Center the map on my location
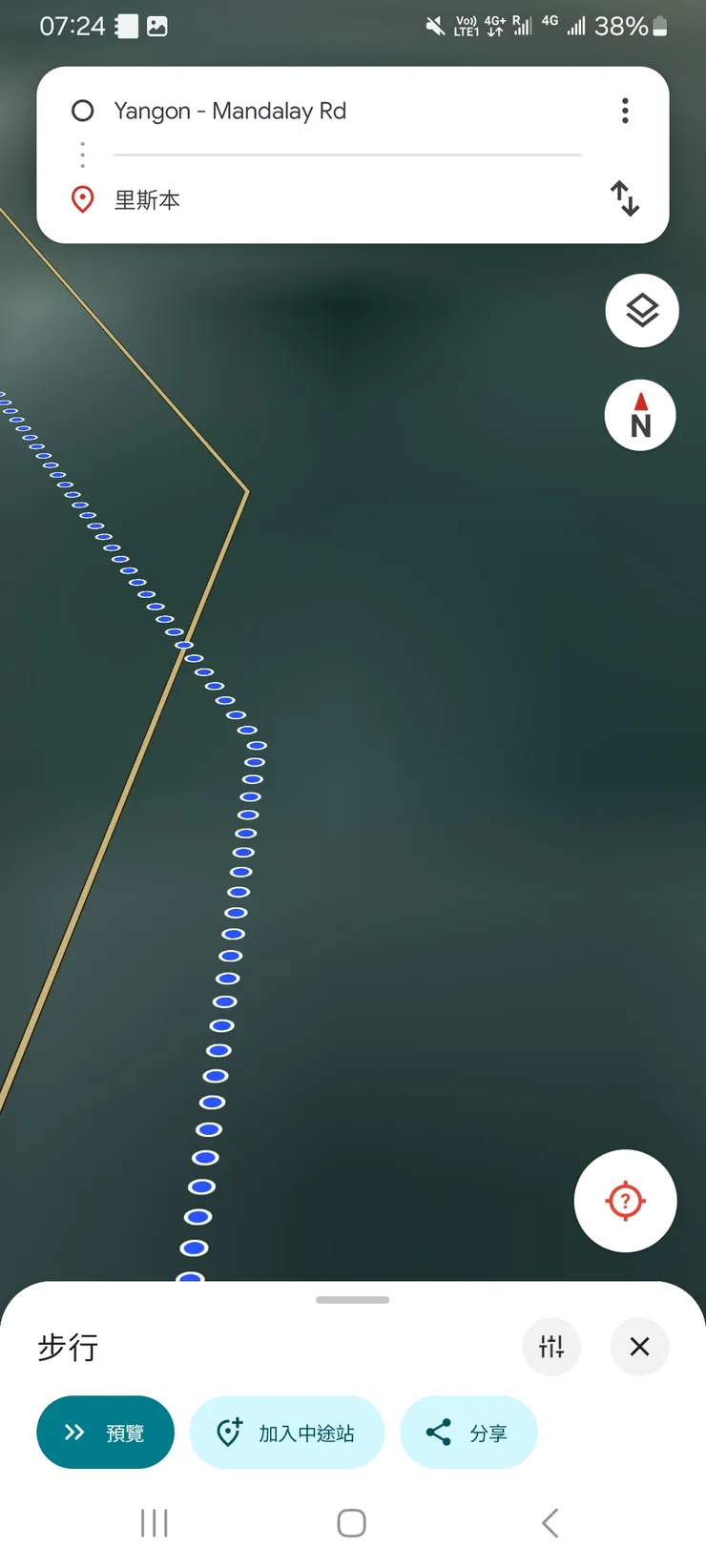This screenshot has height=1568, width=706. (625, 1201)
